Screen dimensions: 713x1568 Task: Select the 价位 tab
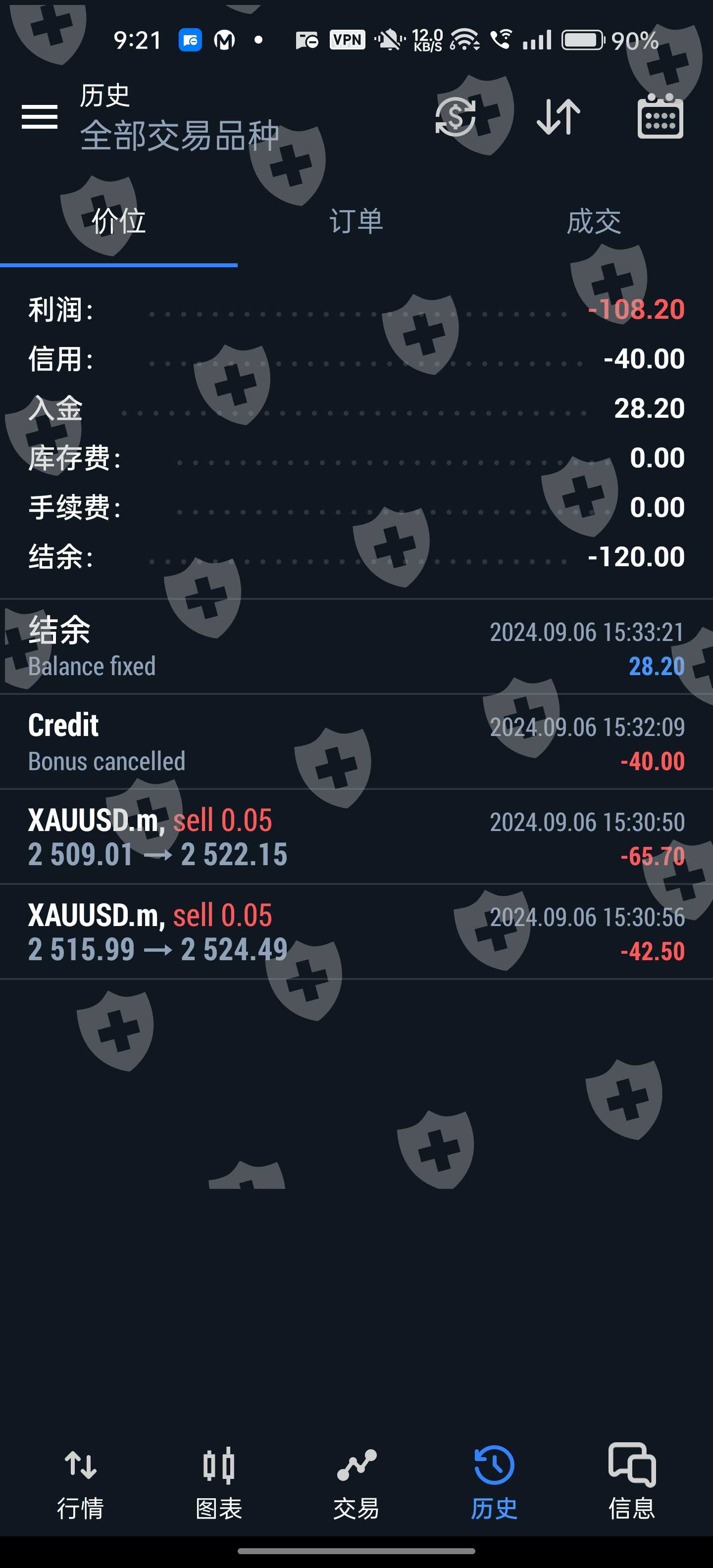click(119, 221)
